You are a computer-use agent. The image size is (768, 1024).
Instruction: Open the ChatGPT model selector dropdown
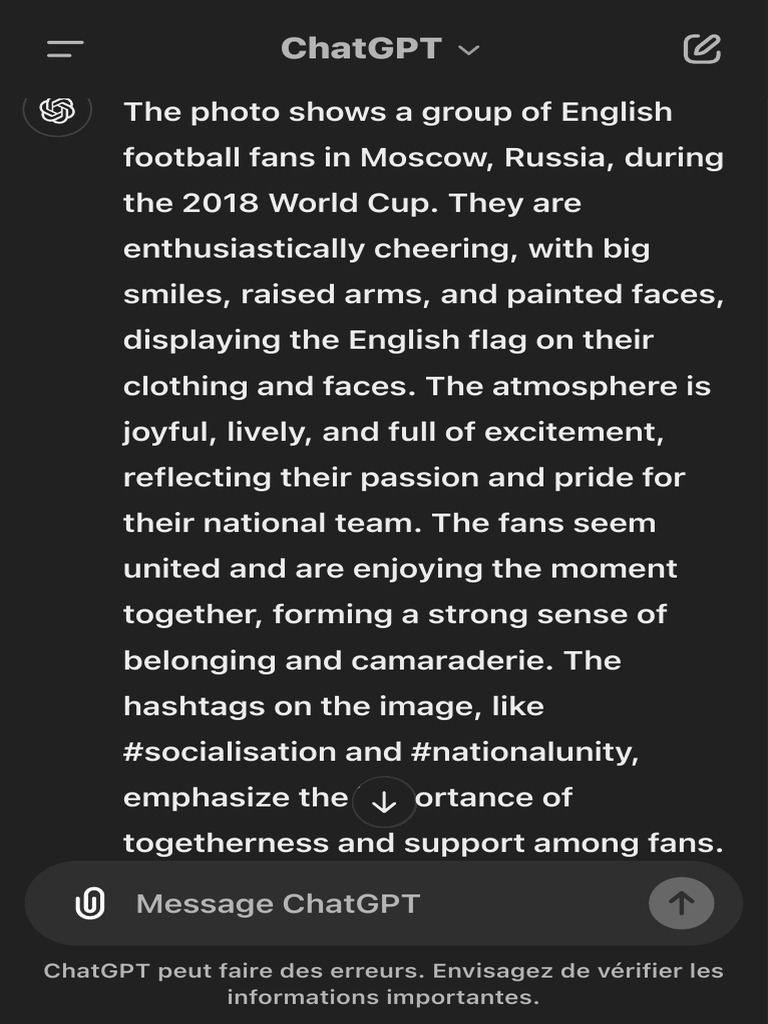point(381,49)
